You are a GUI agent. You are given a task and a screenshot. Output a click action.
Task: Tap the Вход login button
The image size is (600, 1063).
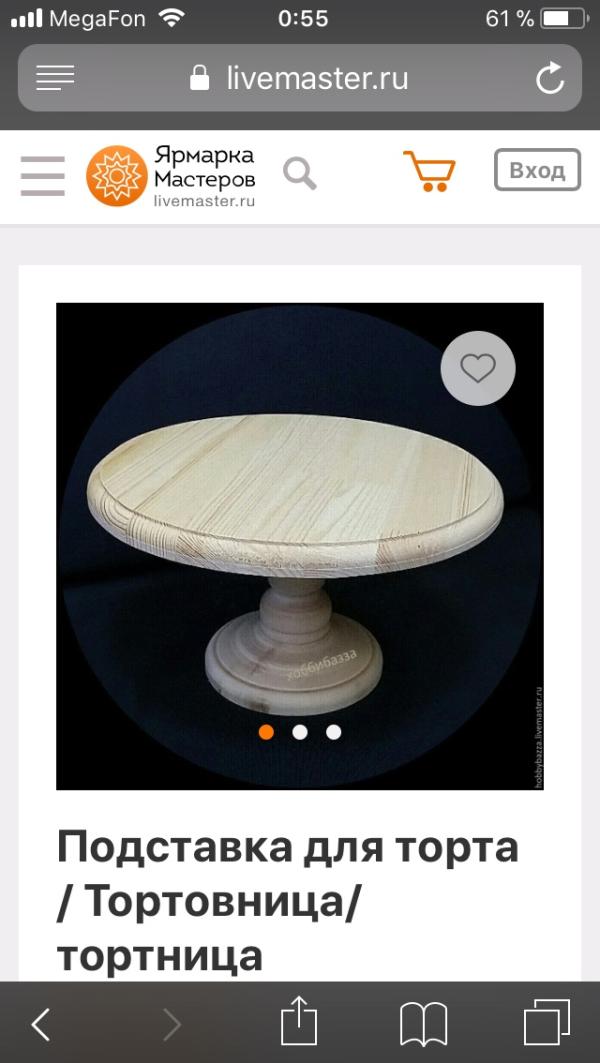point(537,170)
